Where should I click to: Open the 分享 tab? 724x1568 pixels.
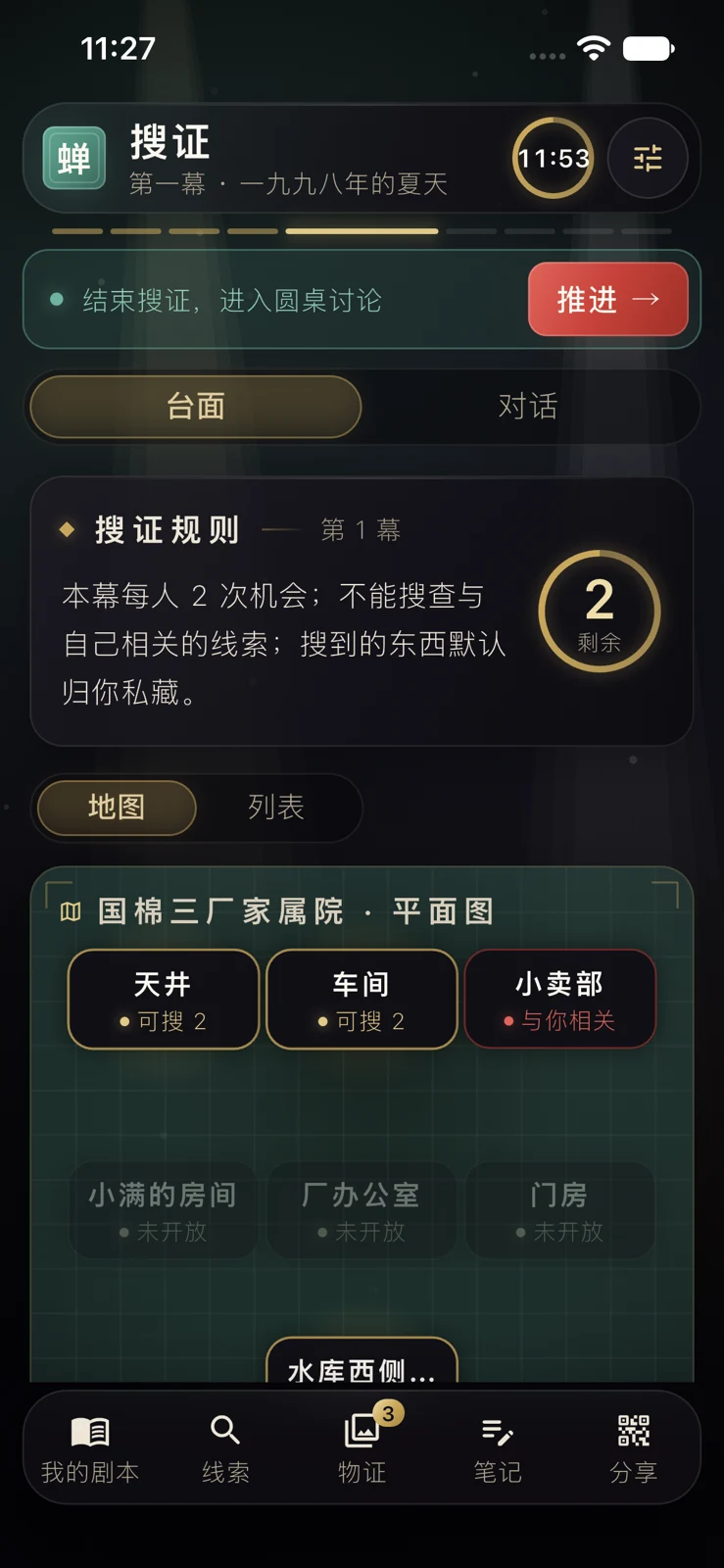click(633, 1448)
